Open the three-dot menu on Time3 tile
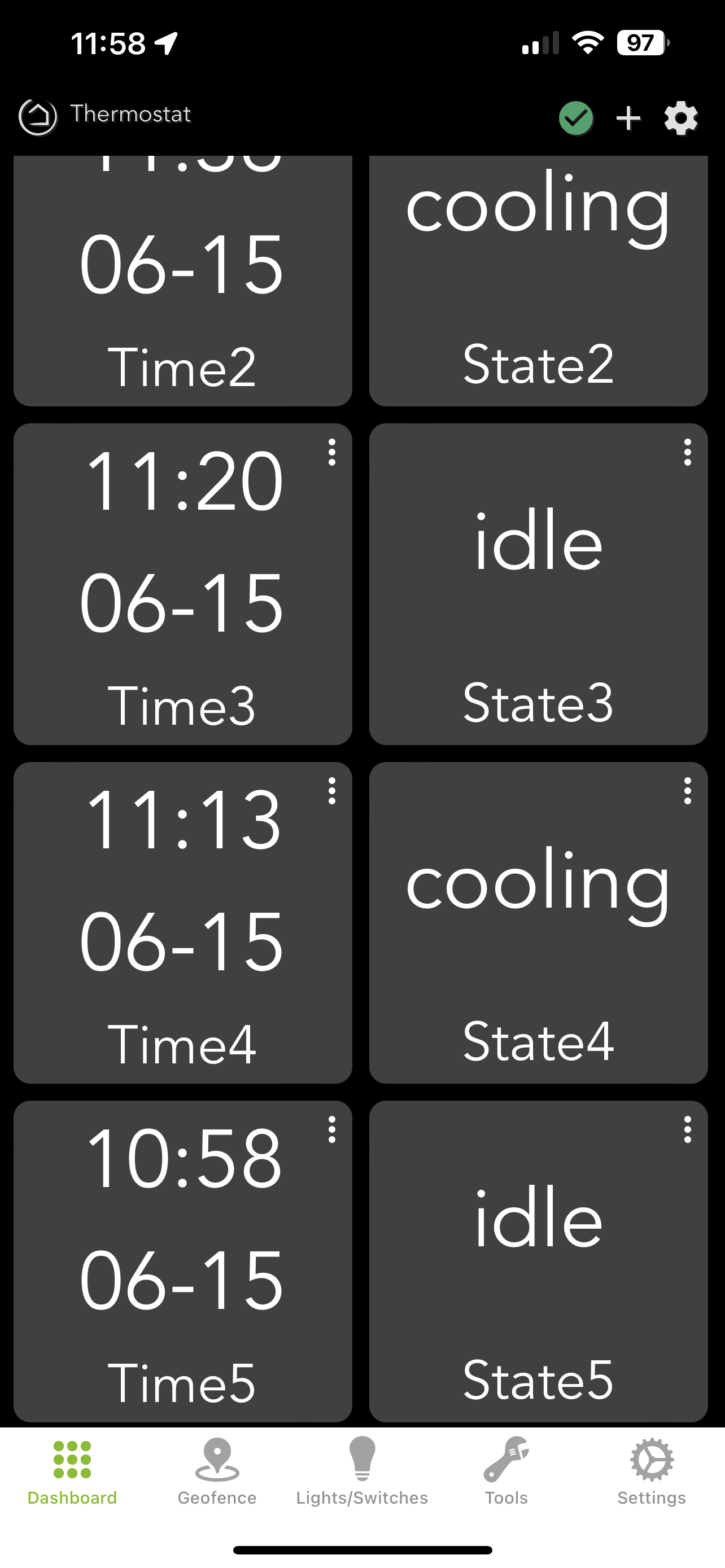 coord(332,452)
